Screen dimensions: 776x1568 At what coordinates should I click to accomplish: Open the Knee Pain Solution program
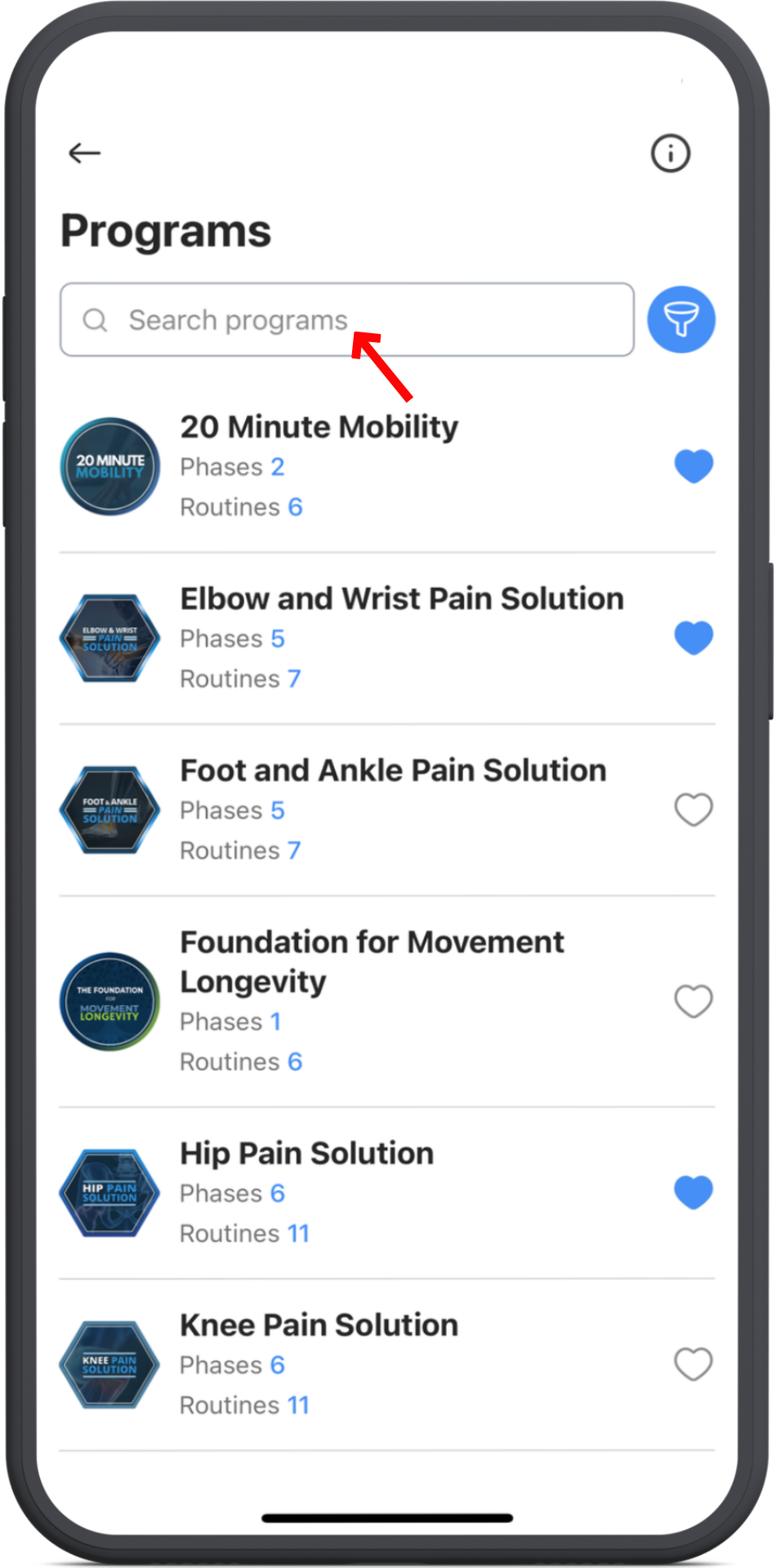click(x=319, y=1325)
